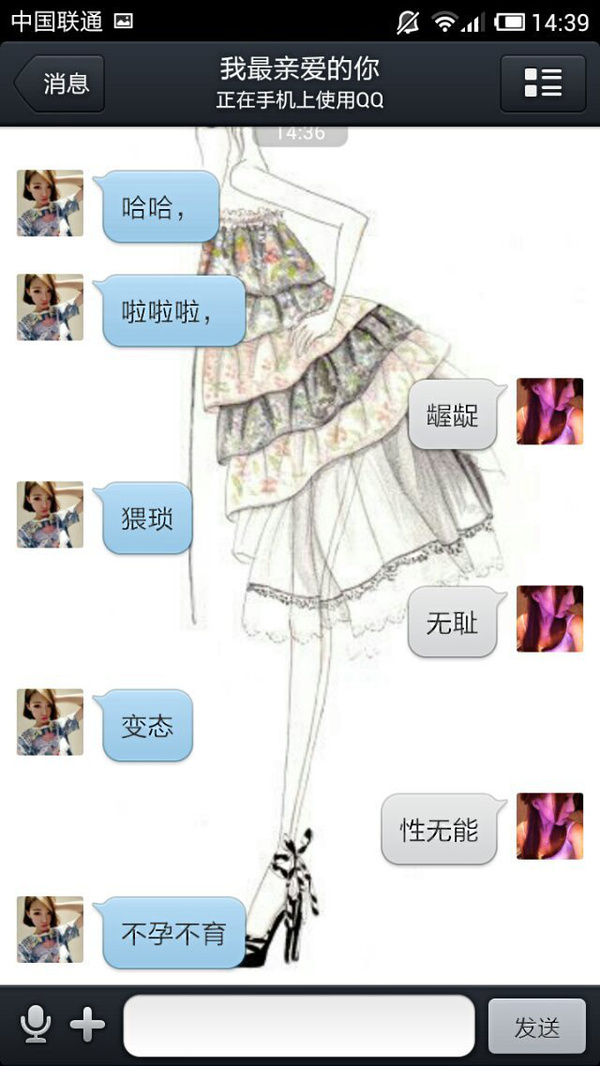Focus the message text field
This screenshot has width=600, height=1066.
pyautogui.click(x=299, y=1025)
